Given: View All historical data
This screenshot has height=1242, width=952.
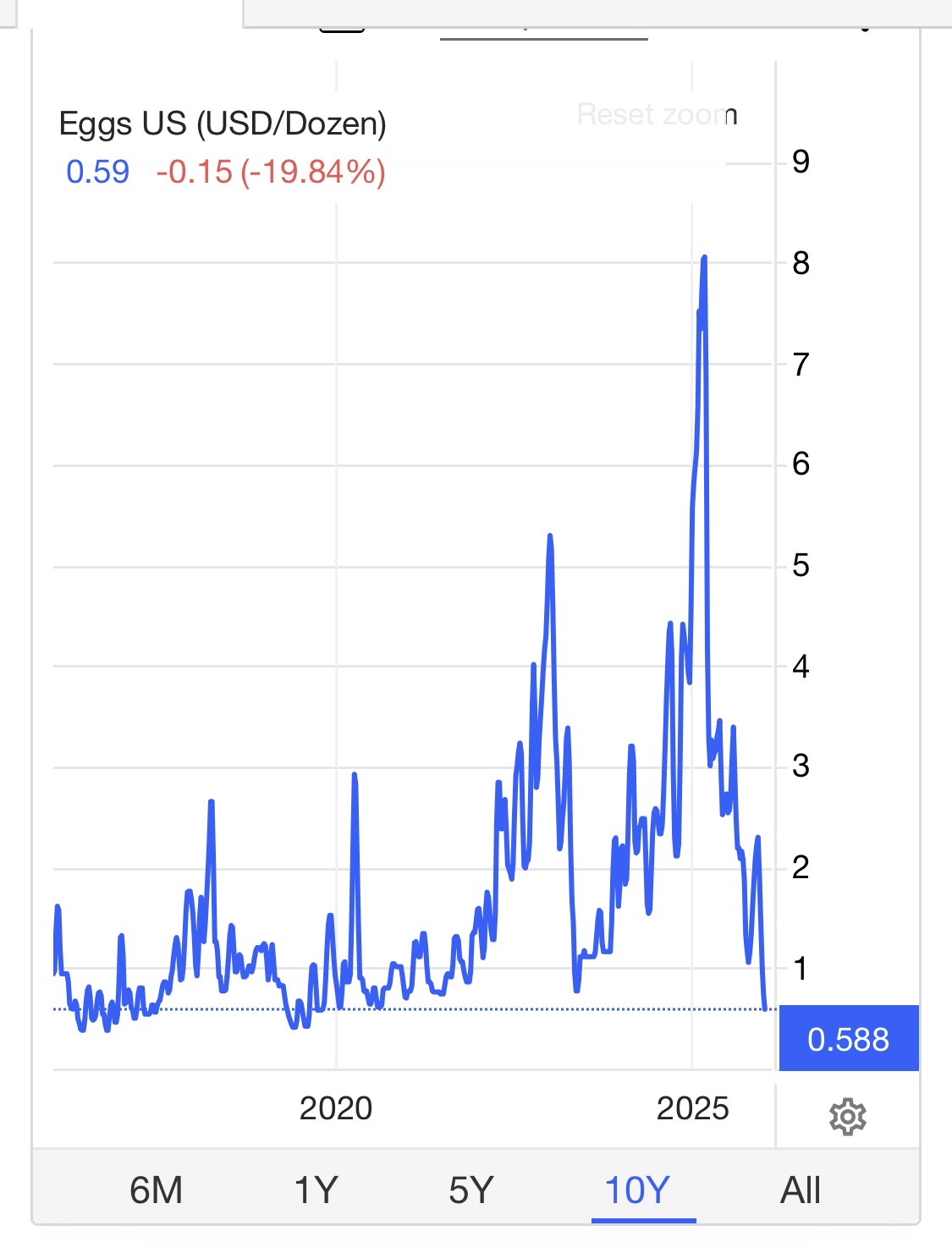Looking at the screenshot, I should (x=800, y=1190).
